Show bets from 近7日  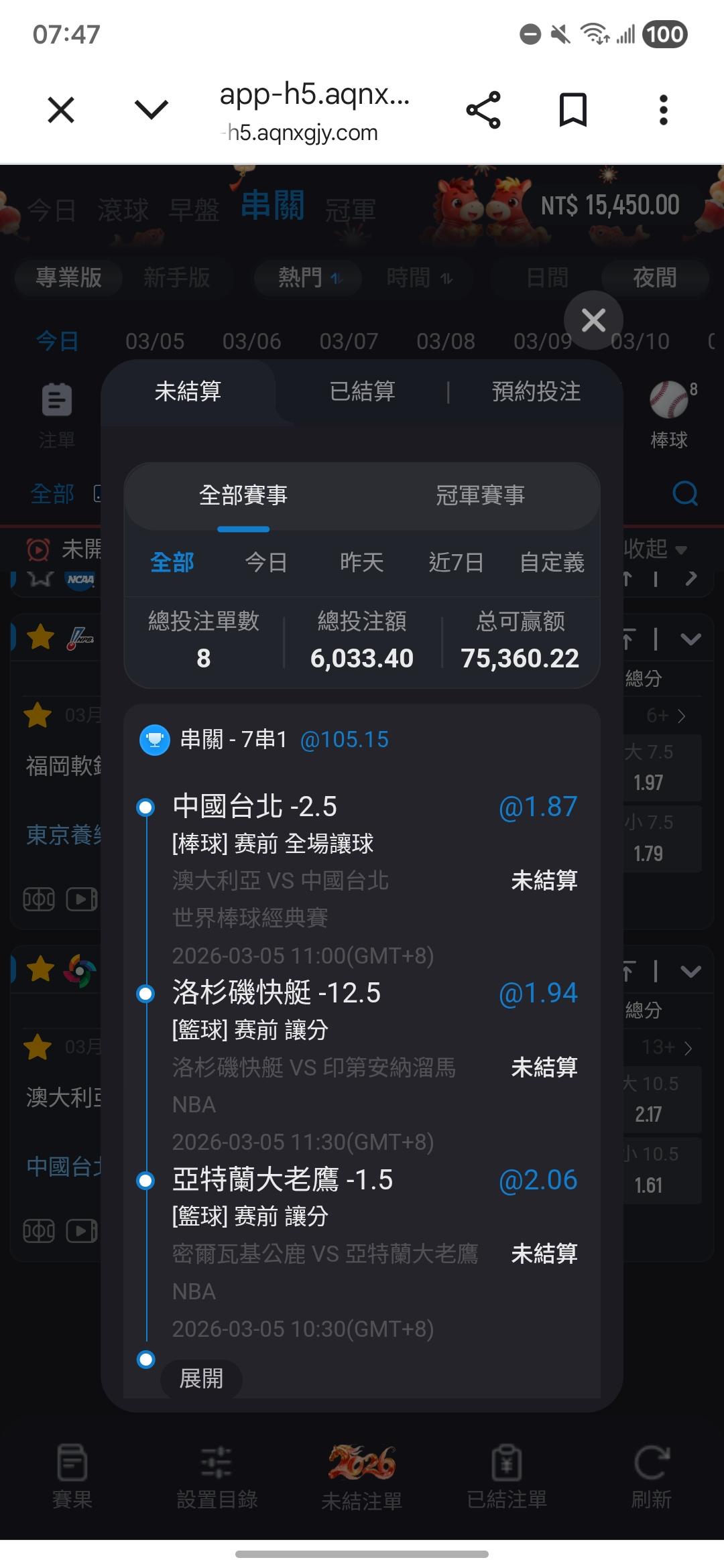456,562
